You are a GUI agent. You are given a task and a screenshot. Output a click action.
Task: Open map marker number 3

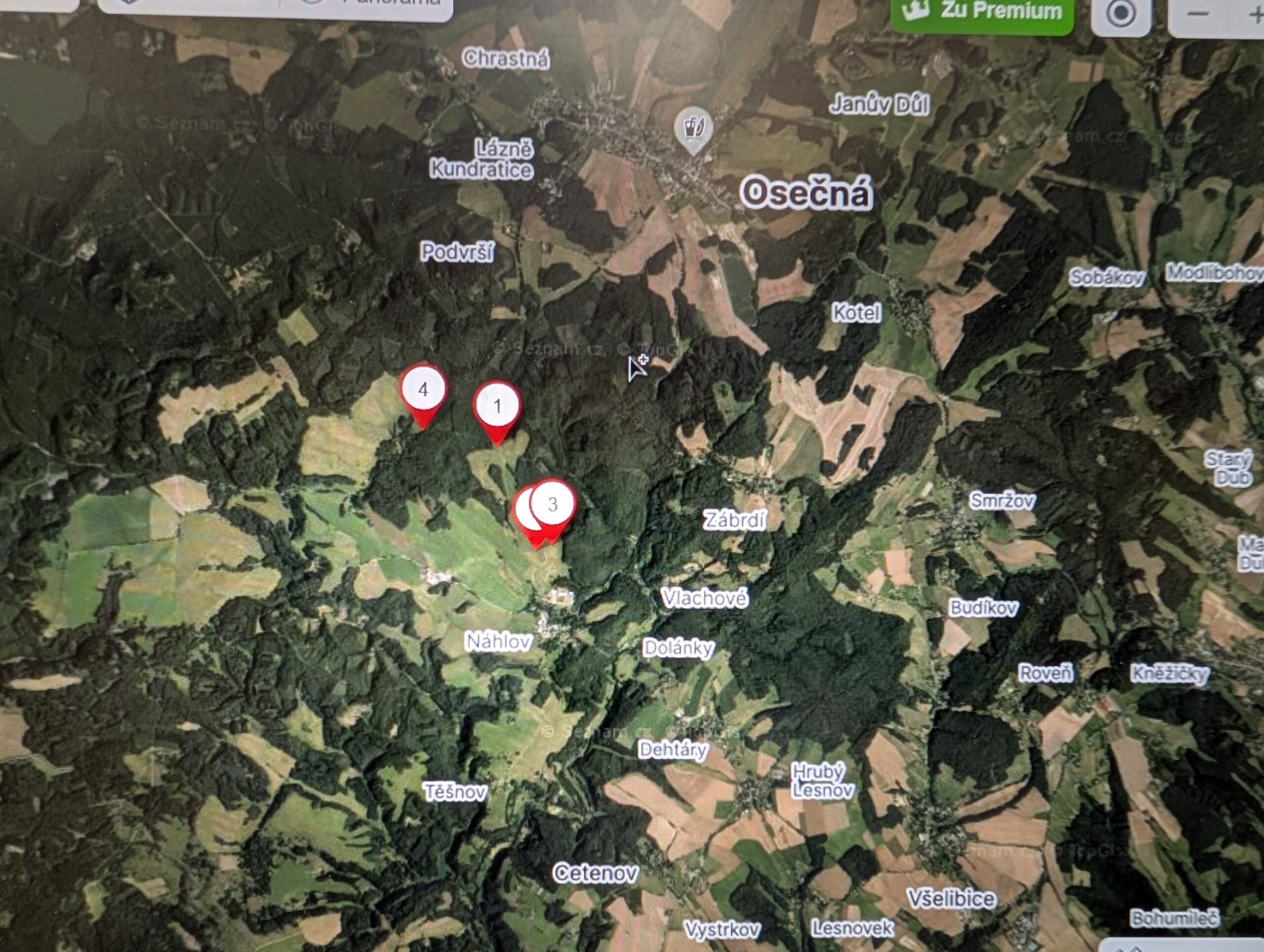[x=553, y=505]
